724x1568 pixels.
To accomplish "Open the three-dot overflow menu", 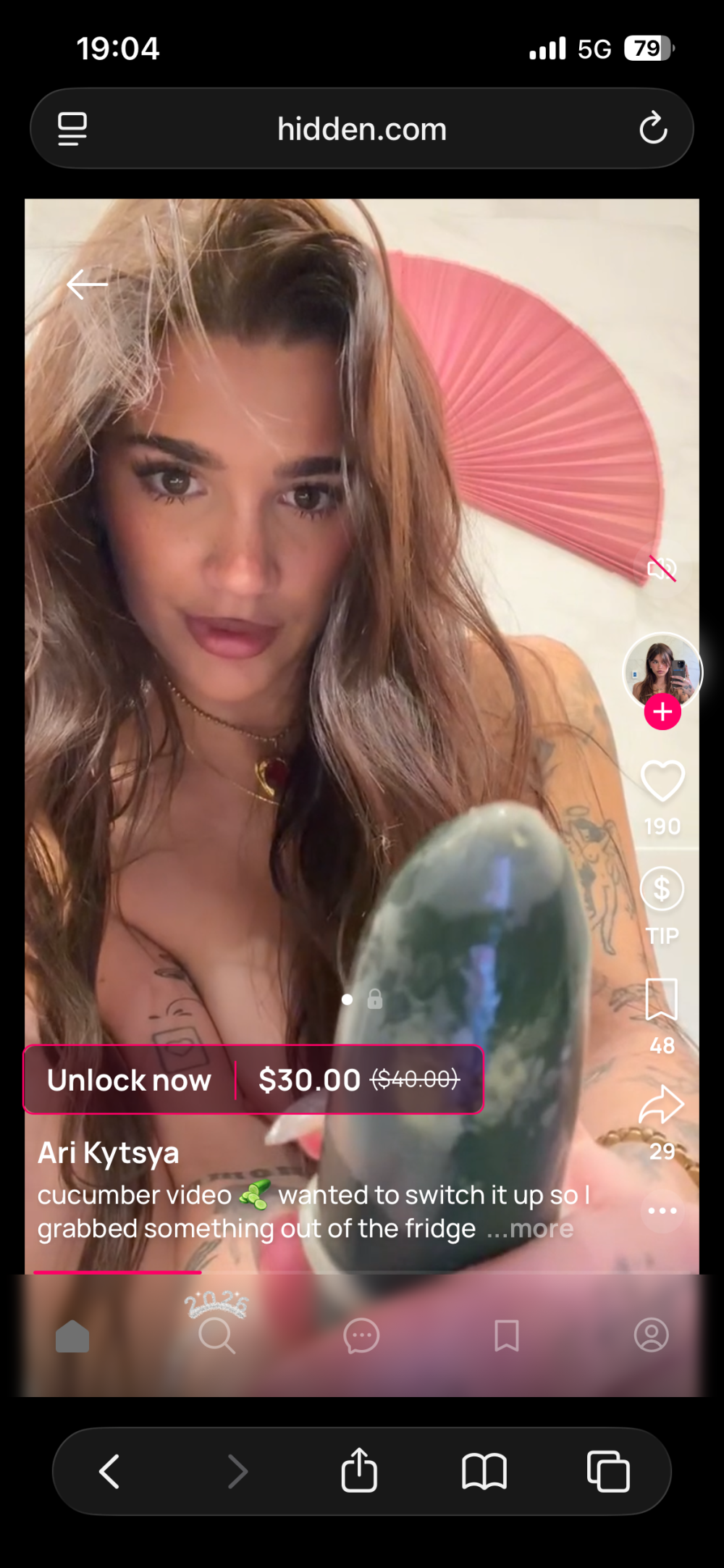I will [x=662, y=1210].
